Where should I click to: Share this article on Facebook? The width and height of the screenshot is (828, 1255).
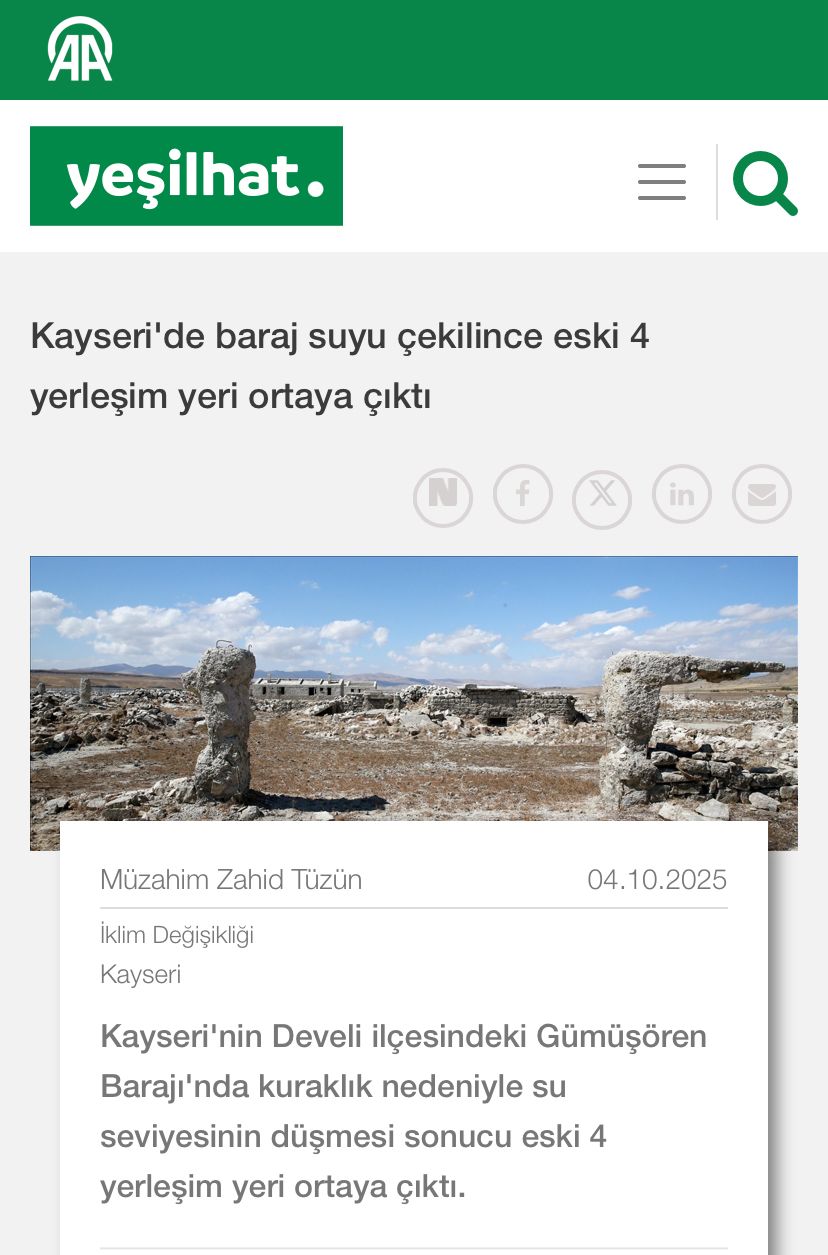[x=523, y=494]
